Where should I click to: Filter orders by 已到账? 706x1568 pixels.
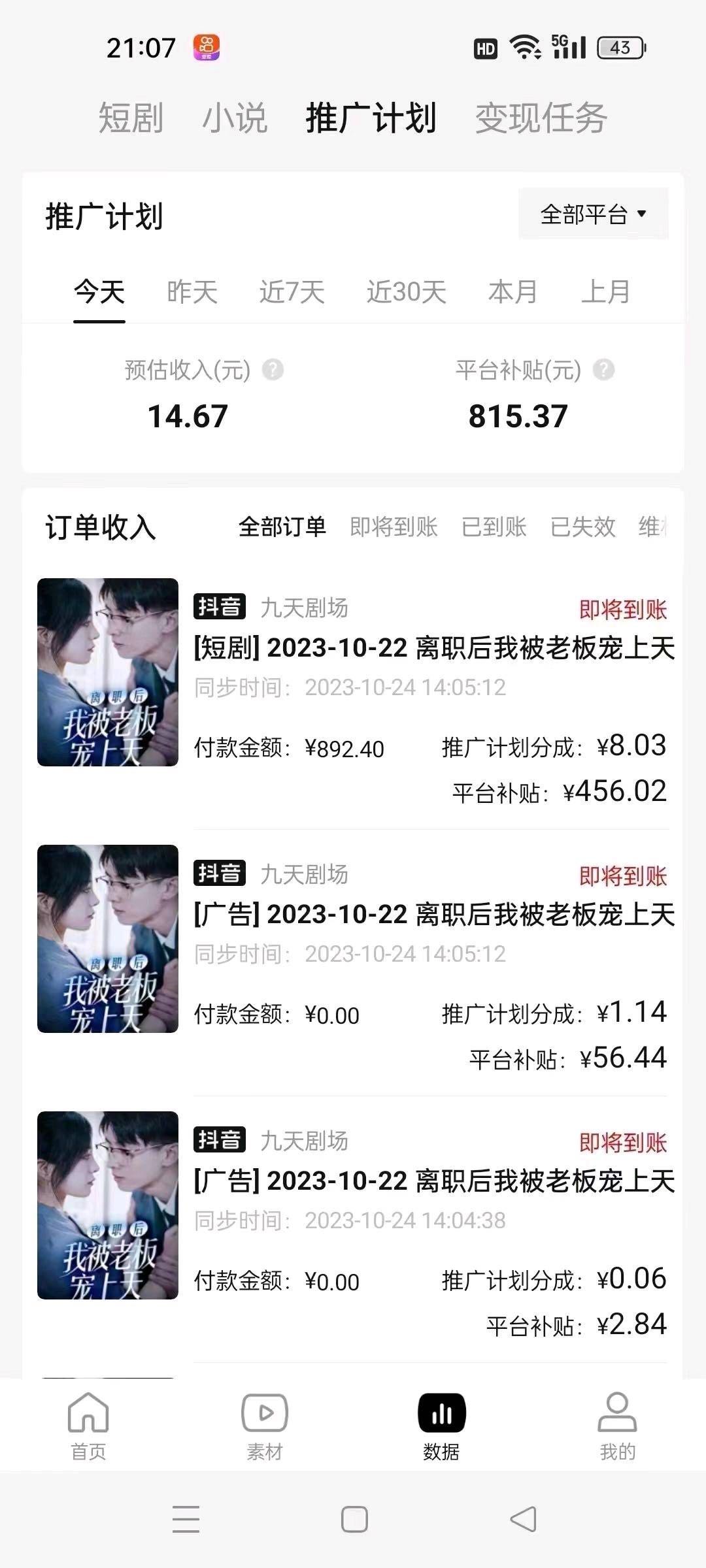point(494,527)
